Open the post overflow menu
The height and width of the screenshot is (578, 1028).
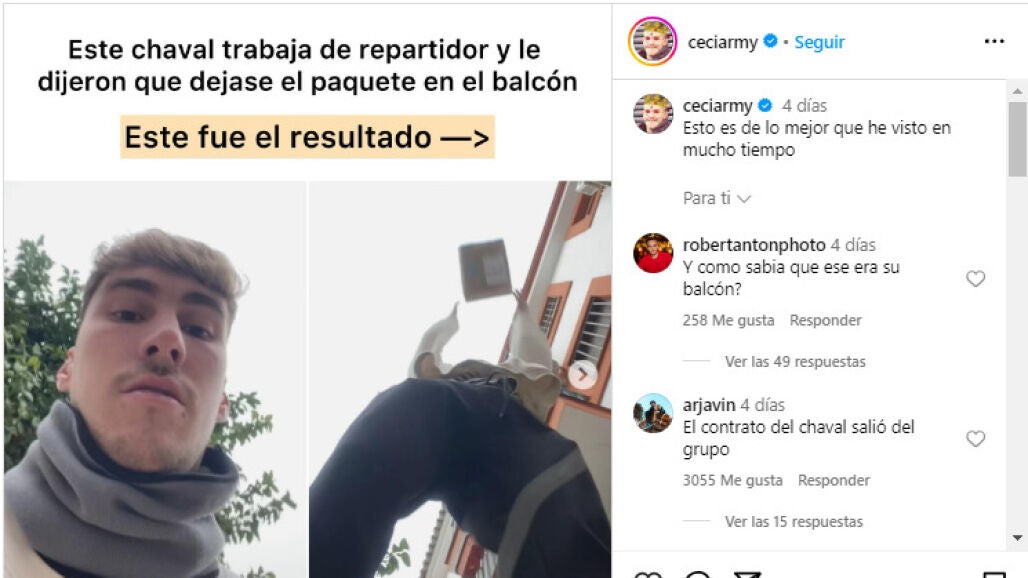pyautogui.click(x=993, y=42)
